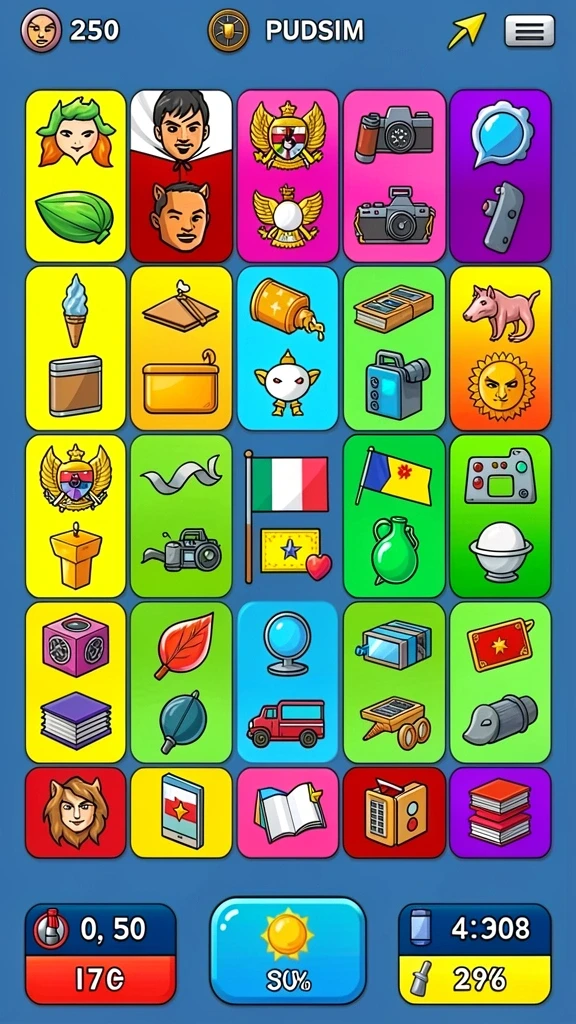Choose the pig and sun tile
This screenshot has width=576, height=1024.
[x=500, y=348]
